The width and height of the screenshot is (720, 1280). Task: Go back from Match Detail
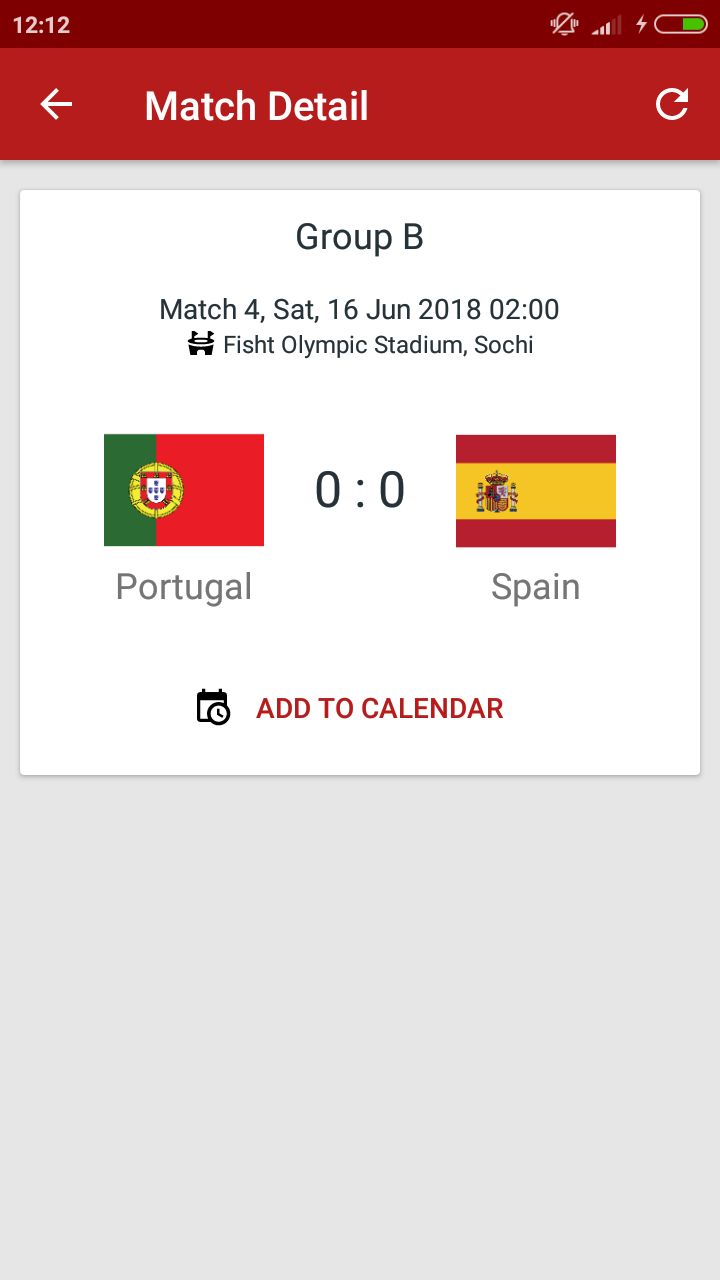(x=56, y=104)
